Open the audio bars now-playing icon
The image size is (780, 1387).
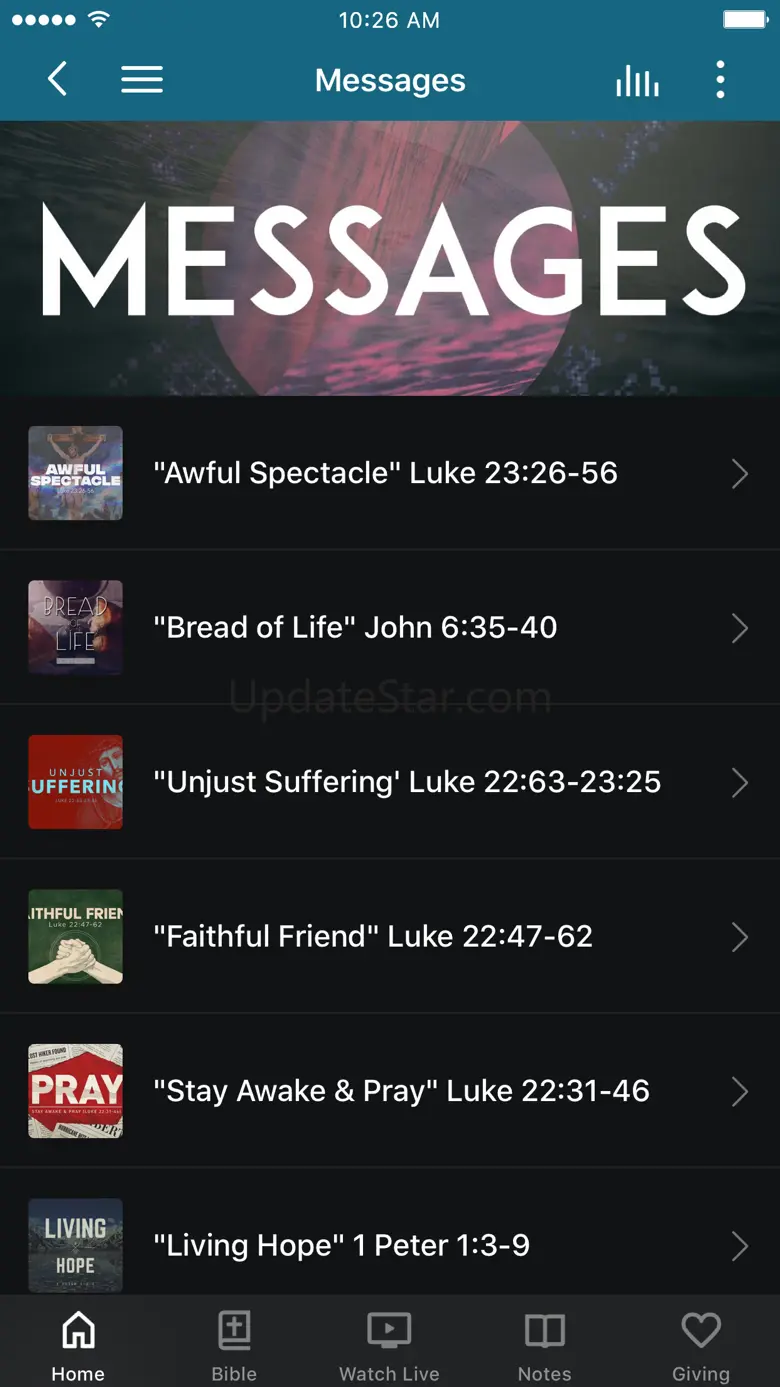[x=637, y=80]
